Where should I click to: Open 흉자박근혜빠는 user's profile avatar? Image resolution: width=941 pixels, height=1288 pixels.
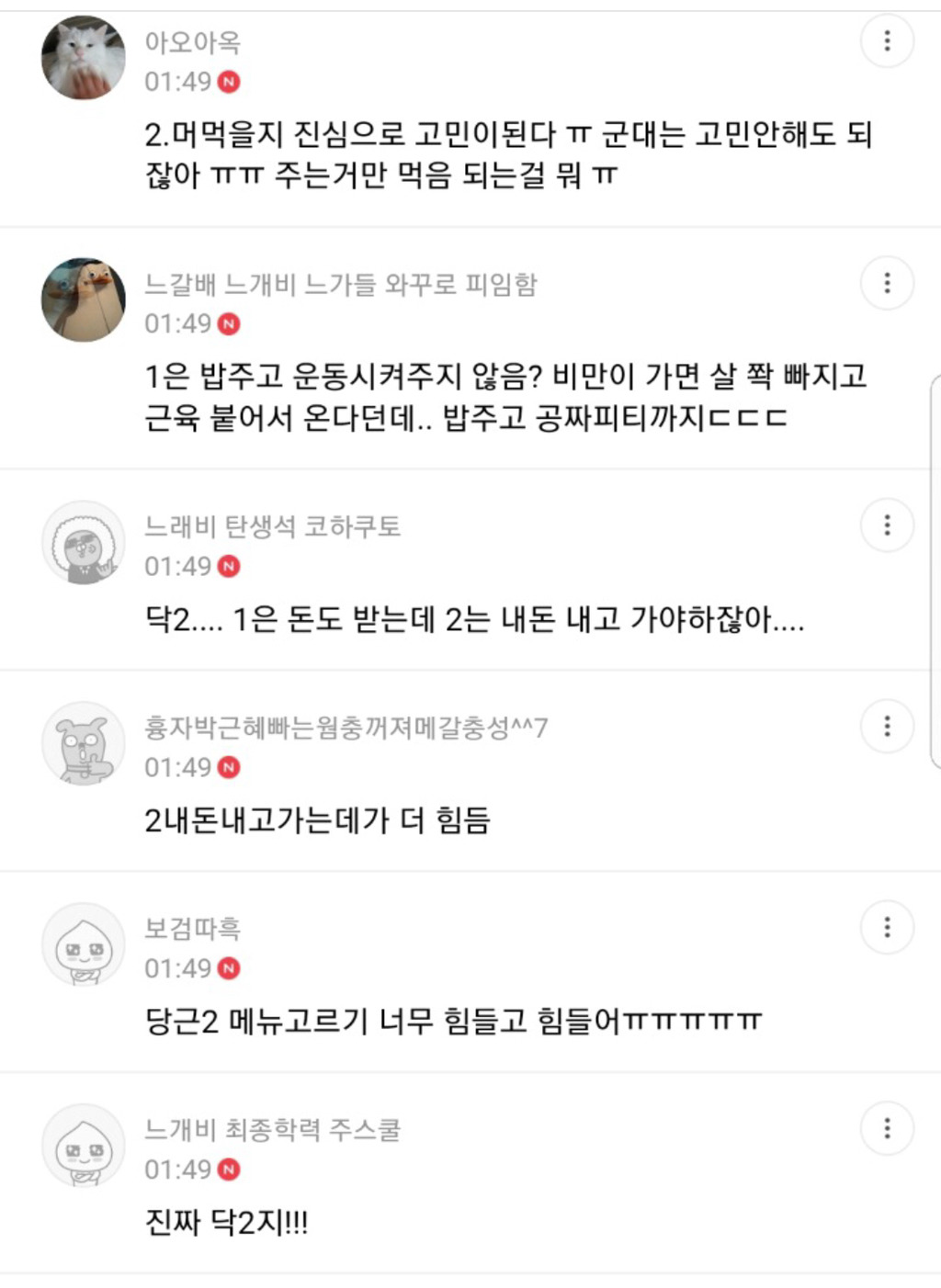point(84,743)
